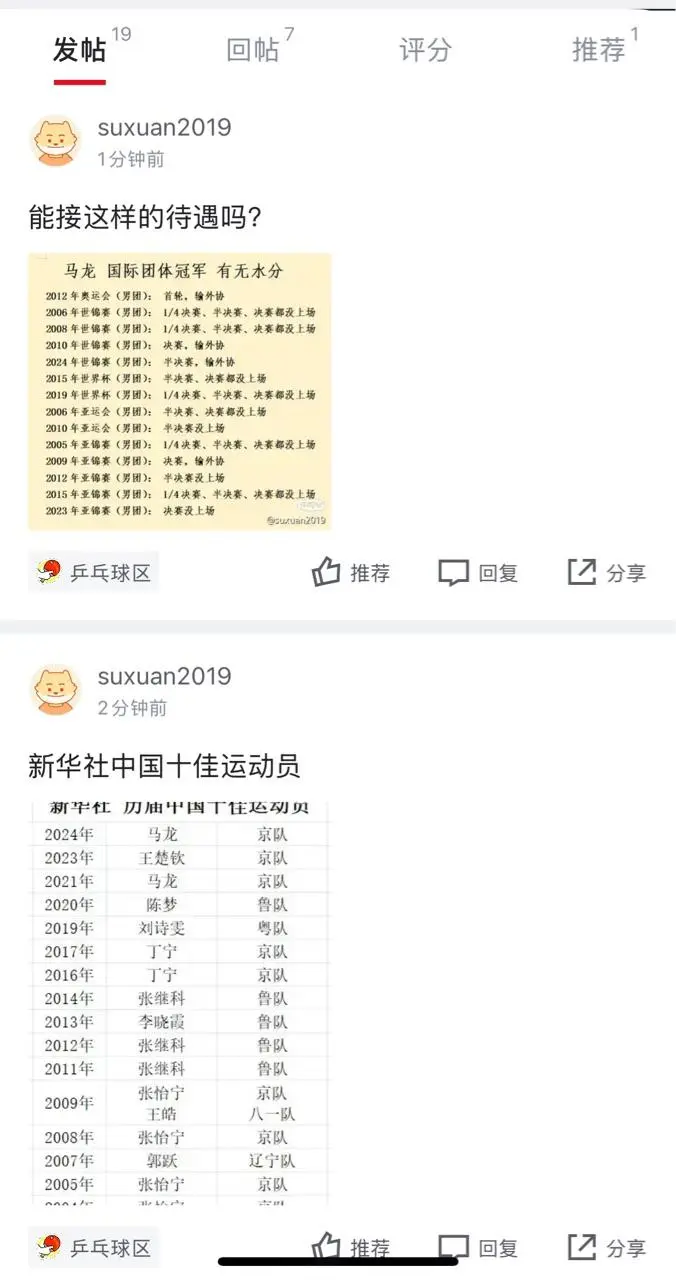Recommend the 能接这样的待遇吗 post
This screenshot has height=1280, width=676.
pos(351,573)
